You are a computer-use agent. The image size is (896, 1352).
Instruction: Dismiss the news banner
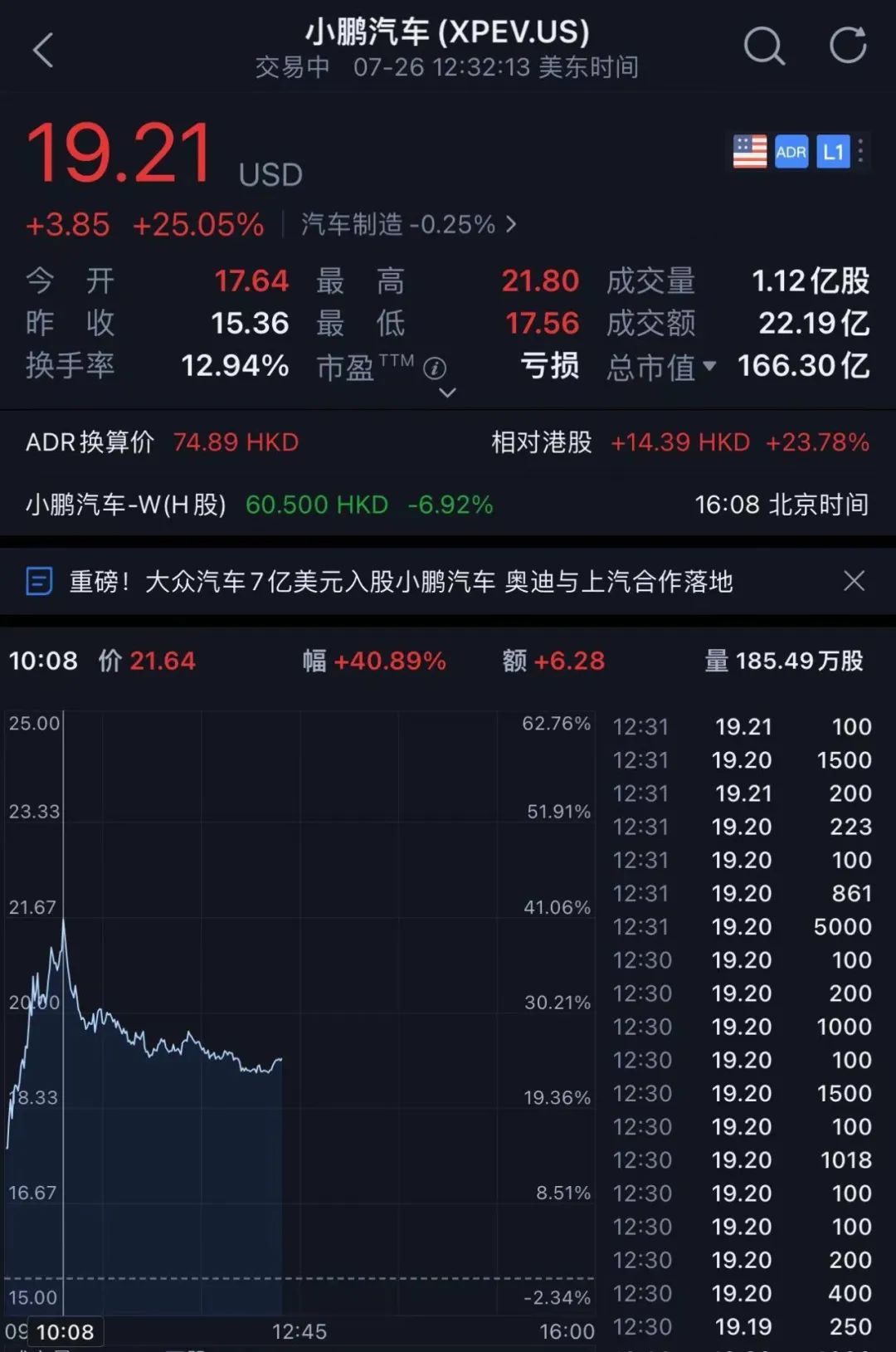854,581
